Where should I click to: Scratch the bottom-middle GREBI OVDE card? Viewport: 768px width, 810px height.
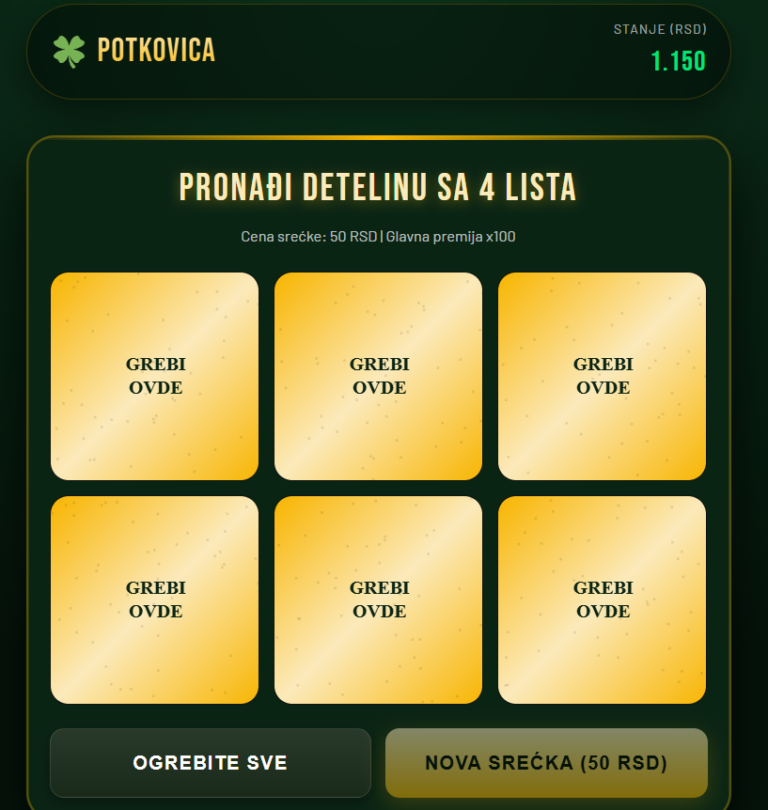(378, 600)
